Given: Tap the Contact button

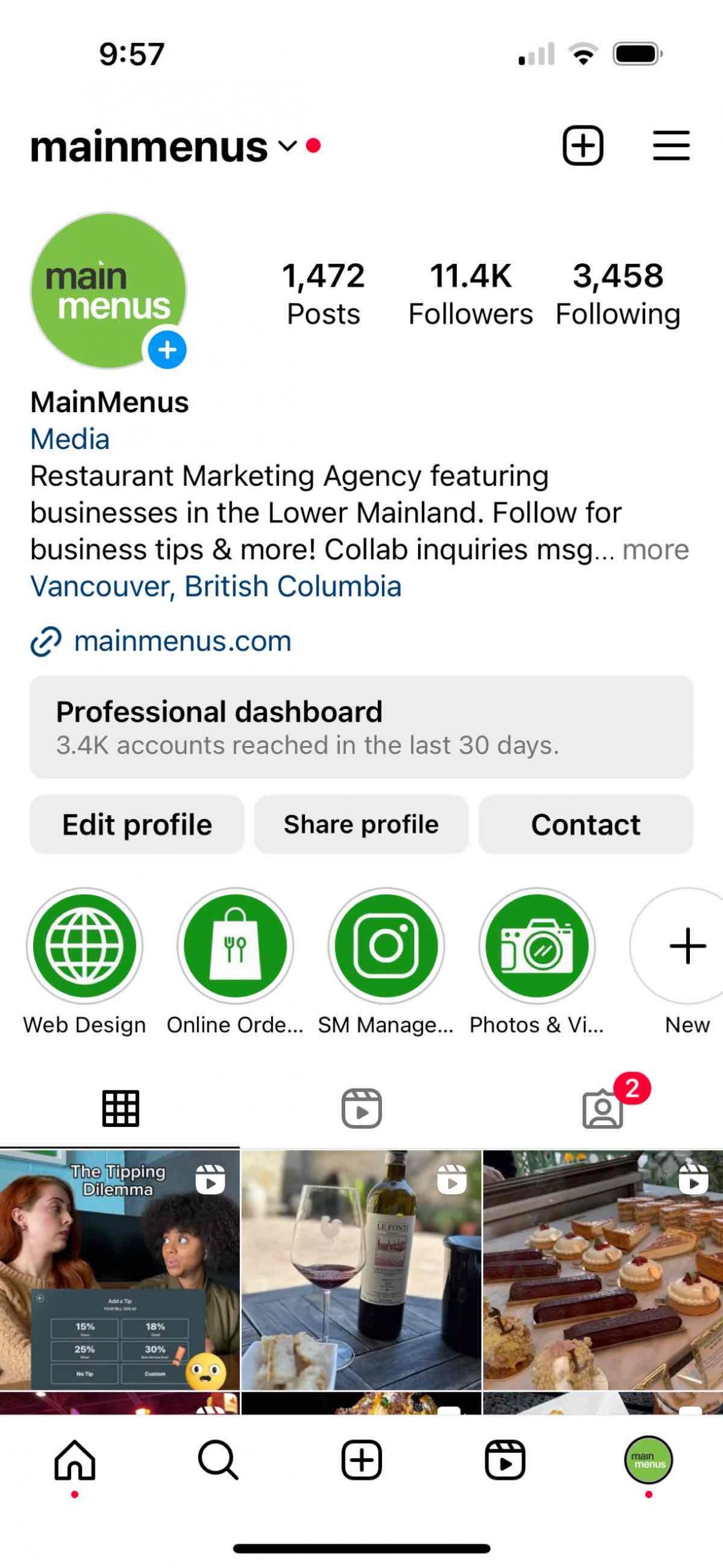Looking at the screenshot, I should 585,824.
